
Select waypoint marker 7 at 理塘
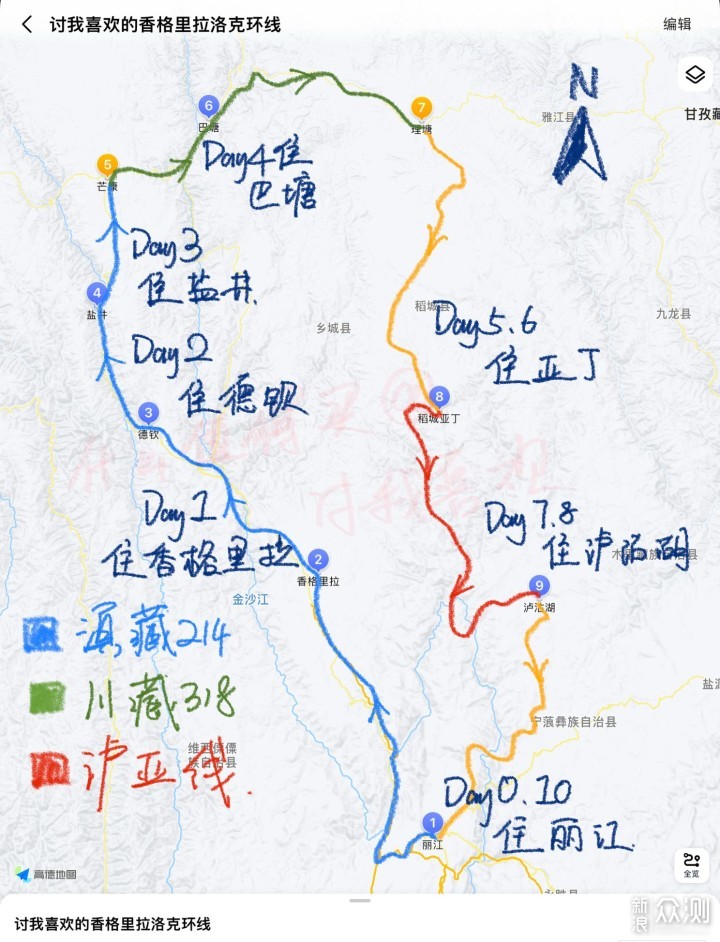pyautogui.click(x=421, y=108)
